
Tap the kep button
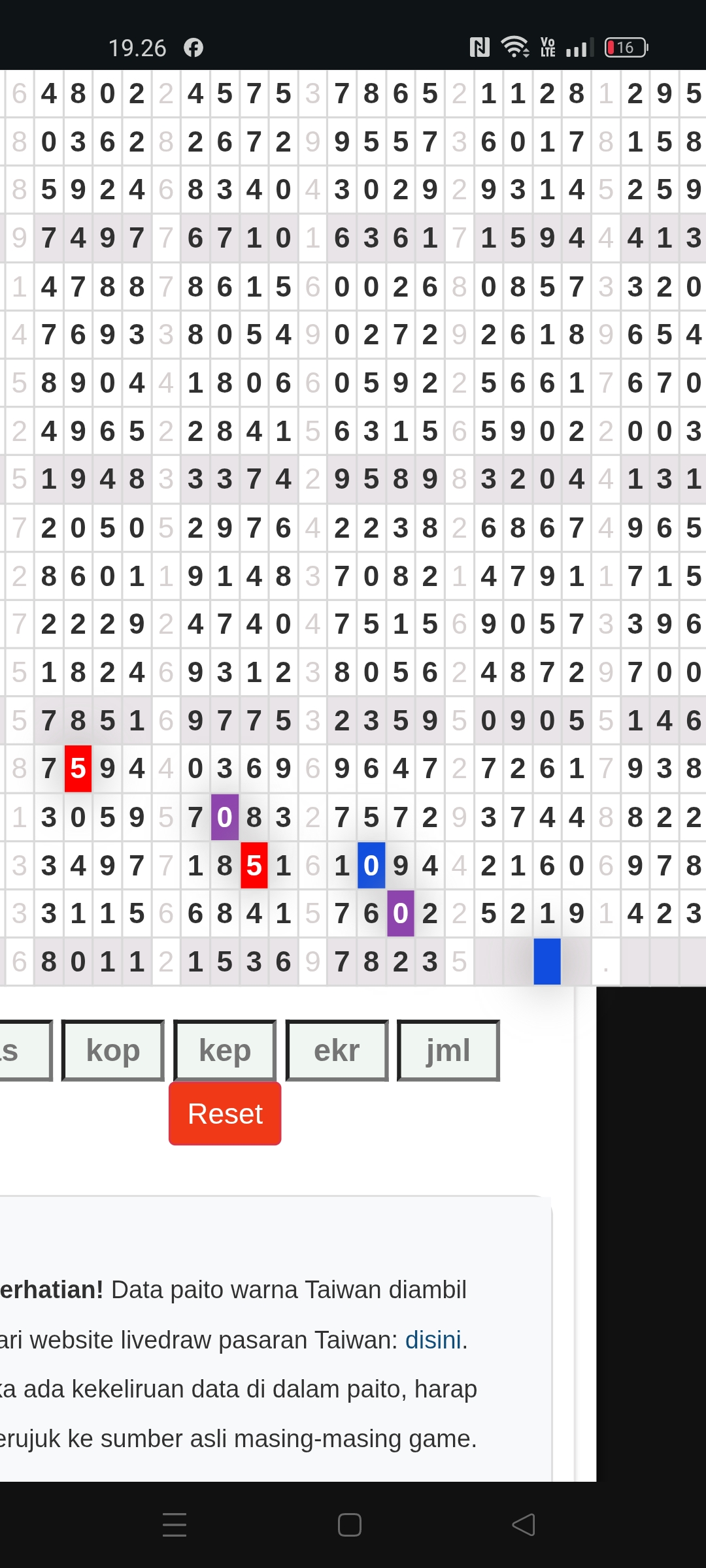click(x=225, y=1051)
